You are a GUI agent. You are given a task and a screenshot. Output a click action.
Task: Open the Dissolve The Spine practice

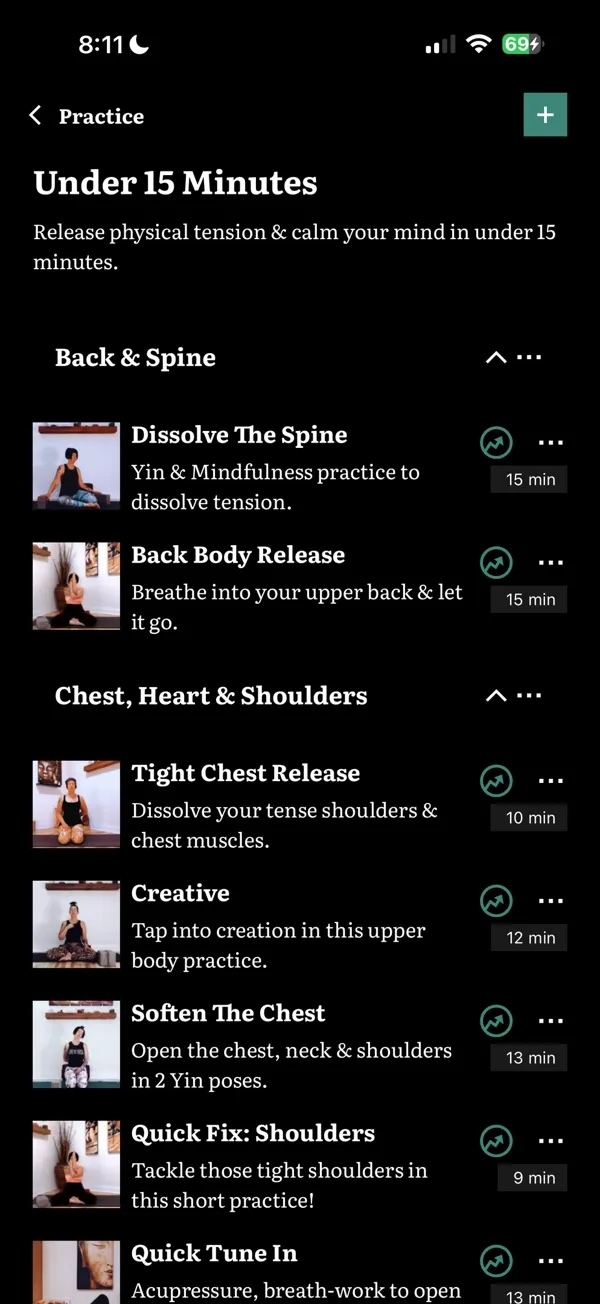239,435
